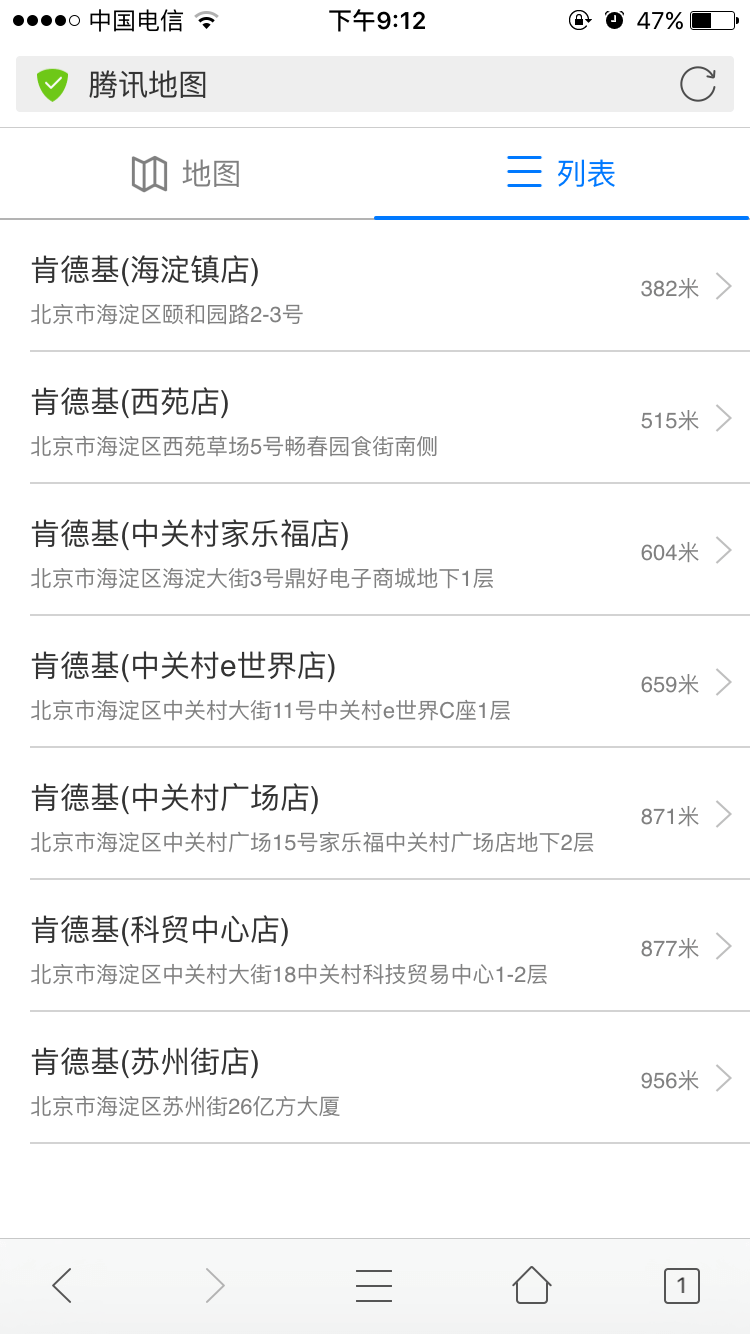Screen dimensions: 750x1334
Task: Open 肯德基(海淀镇店) result
Action: (375, 287)
